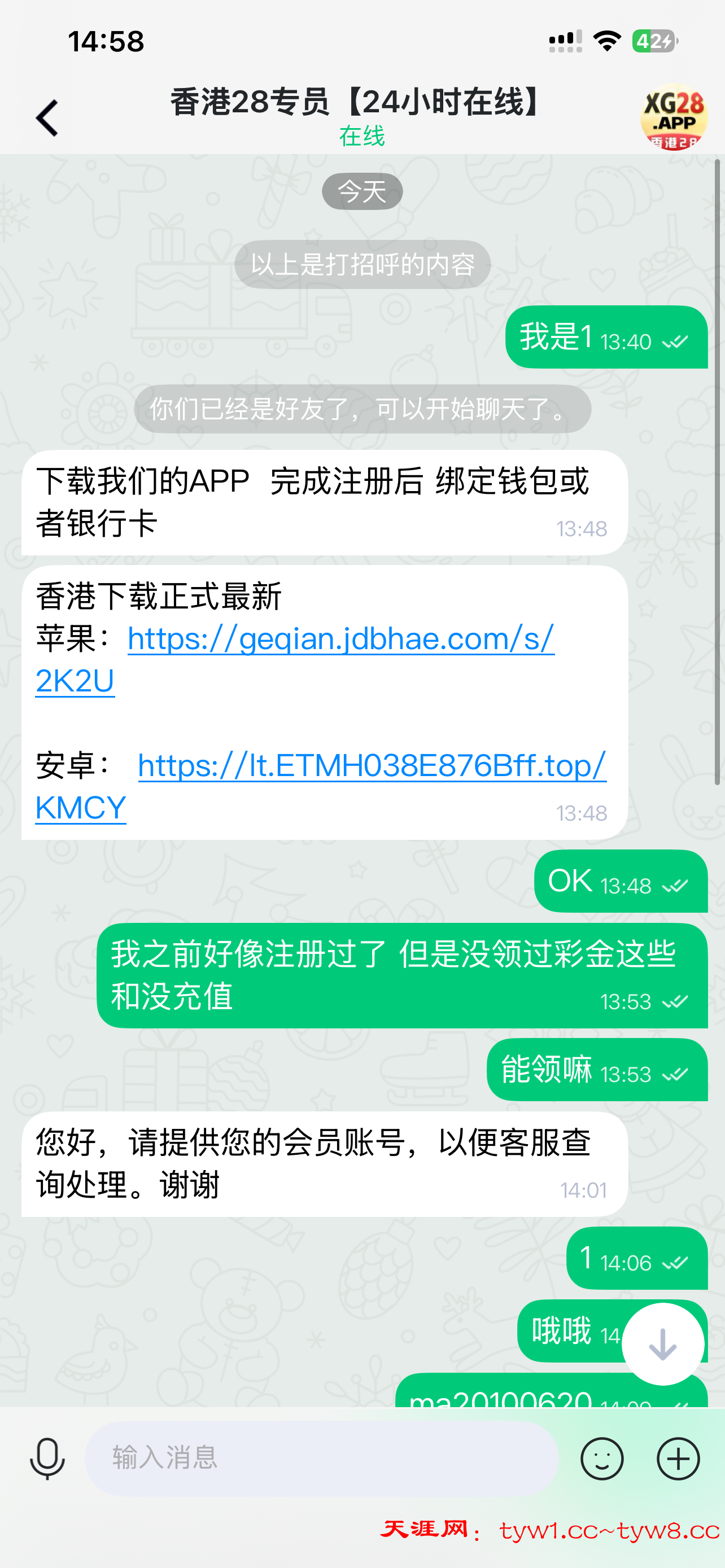Open the emoji picker smiley icon

pyautogui.click(x=601, y=1458)
